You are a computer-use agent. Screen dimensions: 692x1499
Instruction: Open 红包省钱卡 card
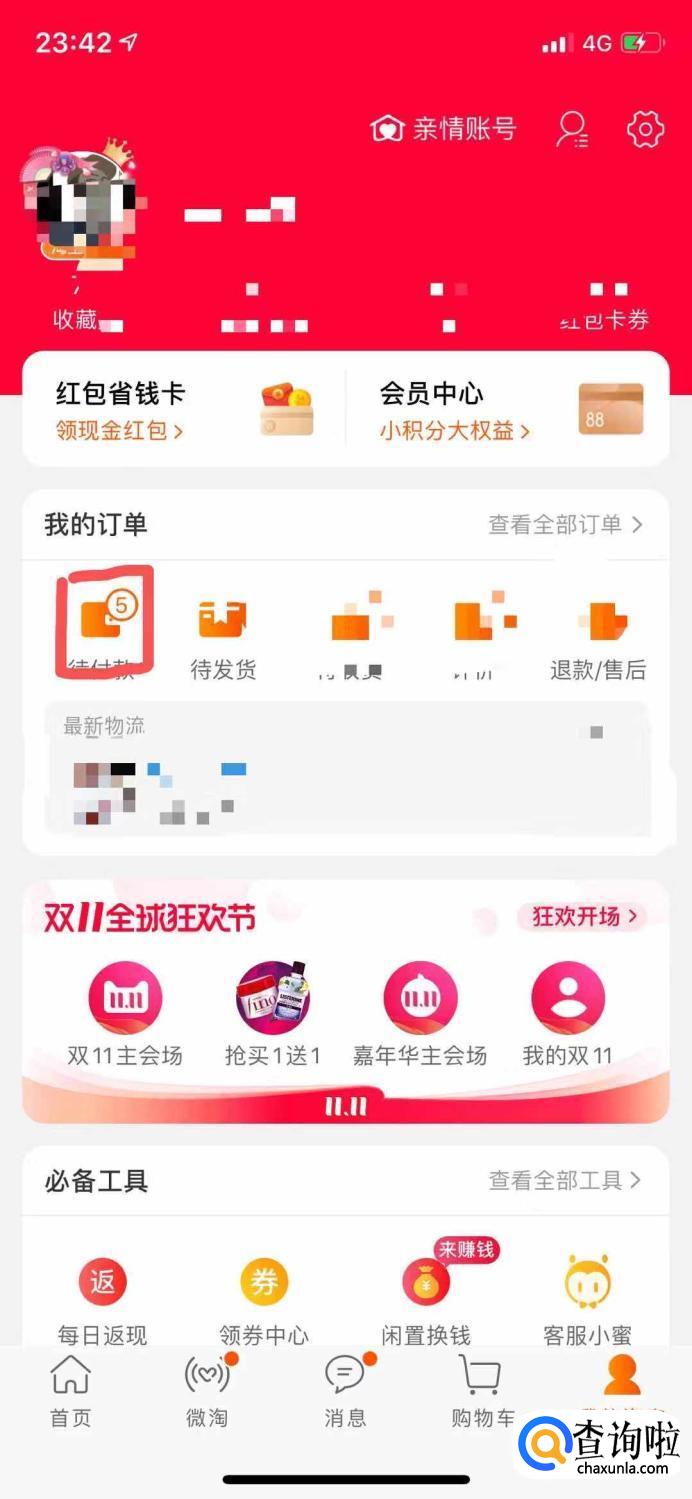tap(183, 410)
